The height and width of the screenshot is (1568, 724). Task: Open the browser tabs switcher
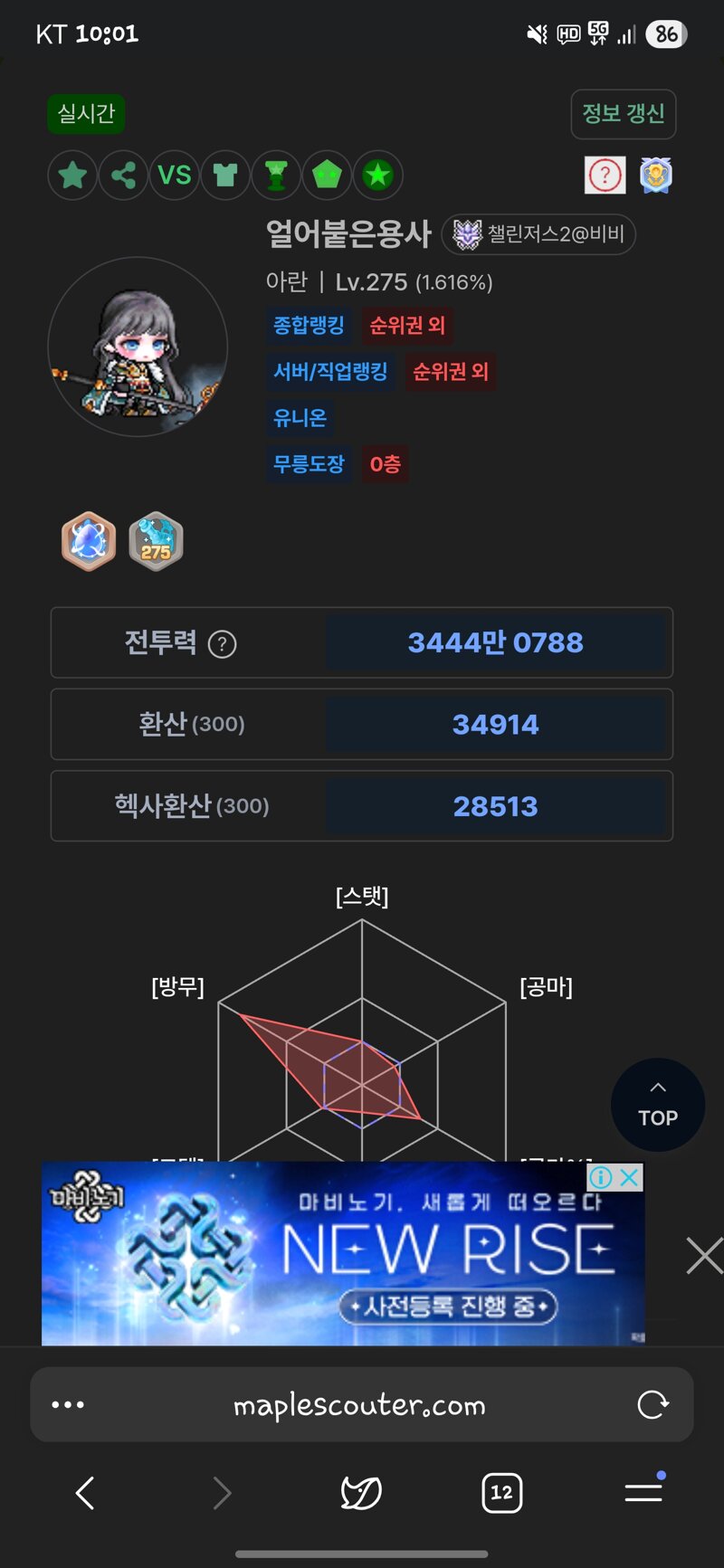click(501, 1493)
